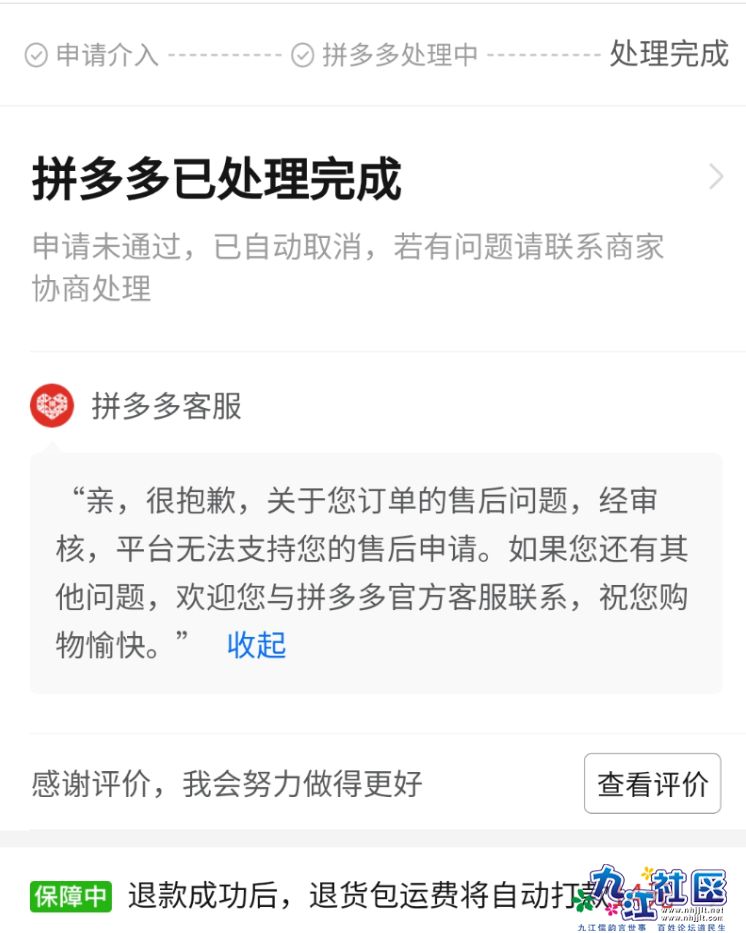Tap the 查看评价 button

652,784
